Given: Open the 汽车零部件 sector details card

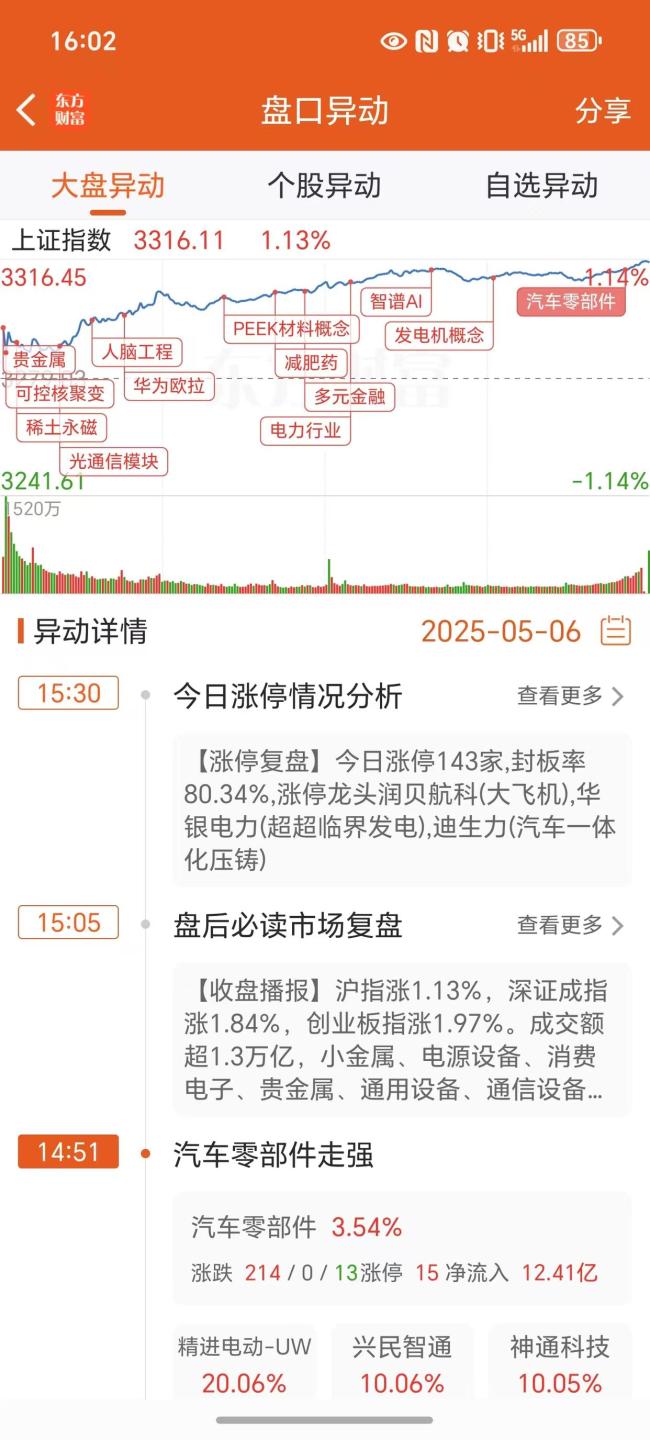Looking at the screenshot, I should point(402,1248).
